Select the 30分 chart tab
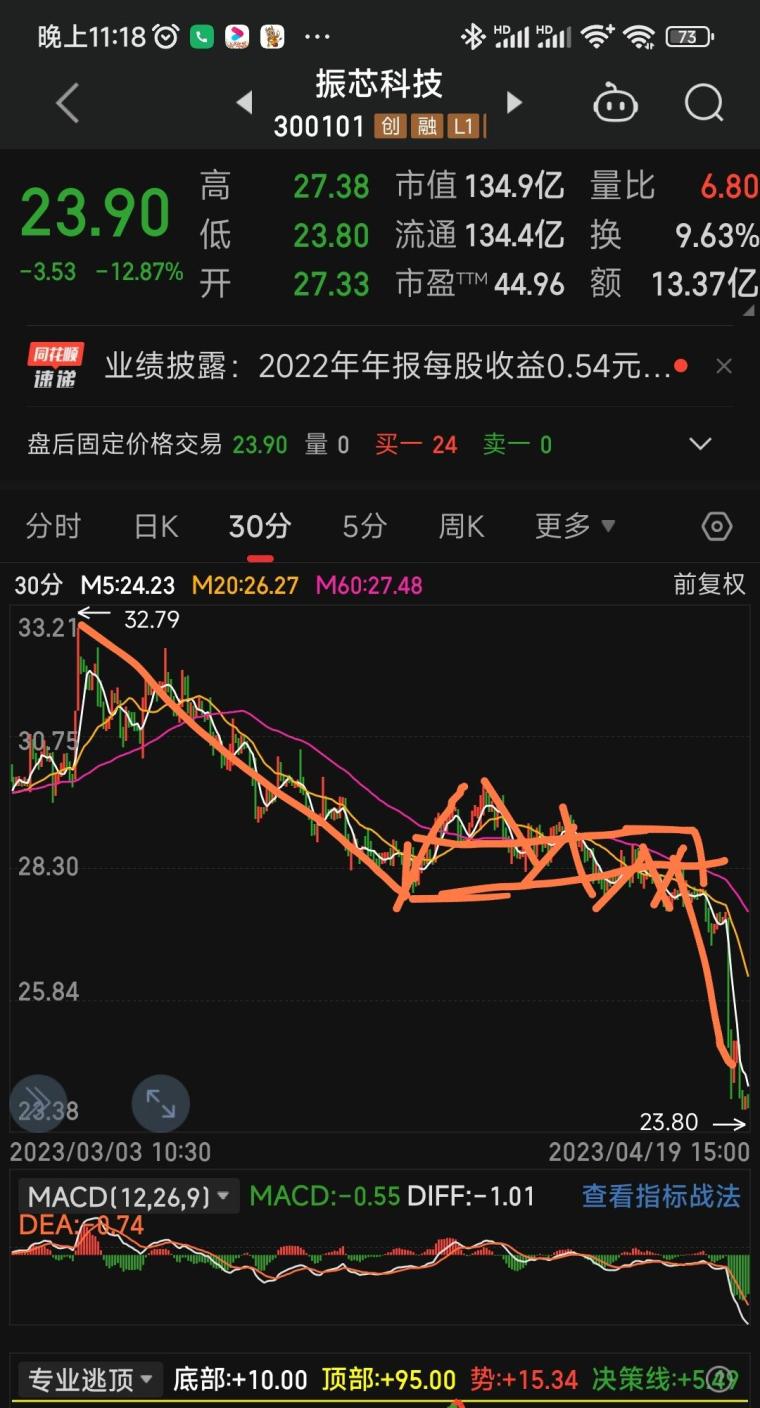 pyautogui.click(x=260, y=526)
